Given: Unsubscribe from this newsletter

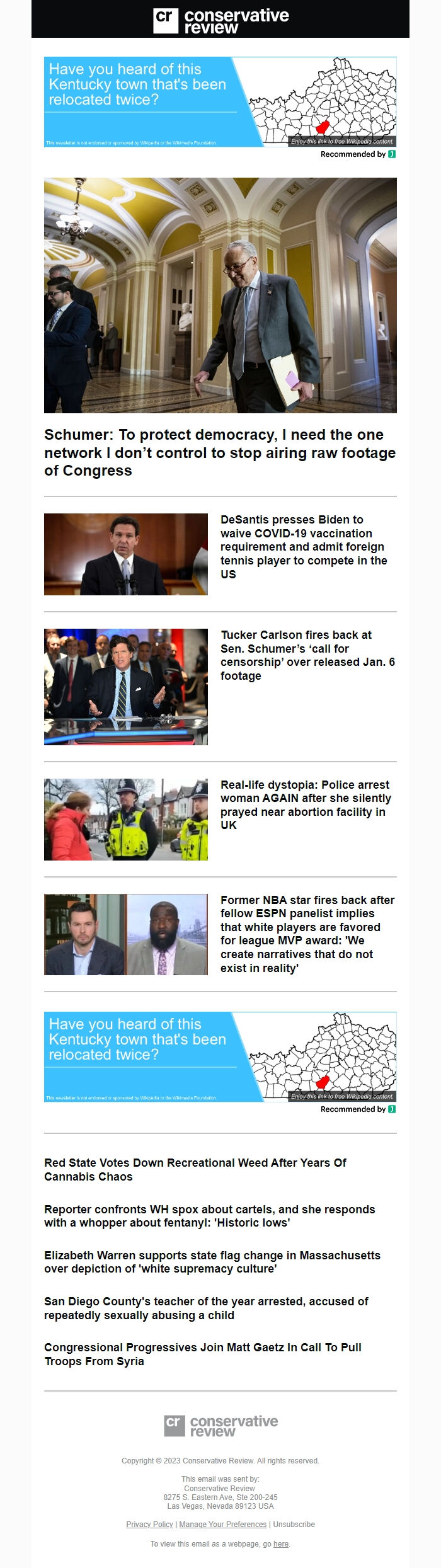Looking at the screenshot, I should pos(294,1524).
